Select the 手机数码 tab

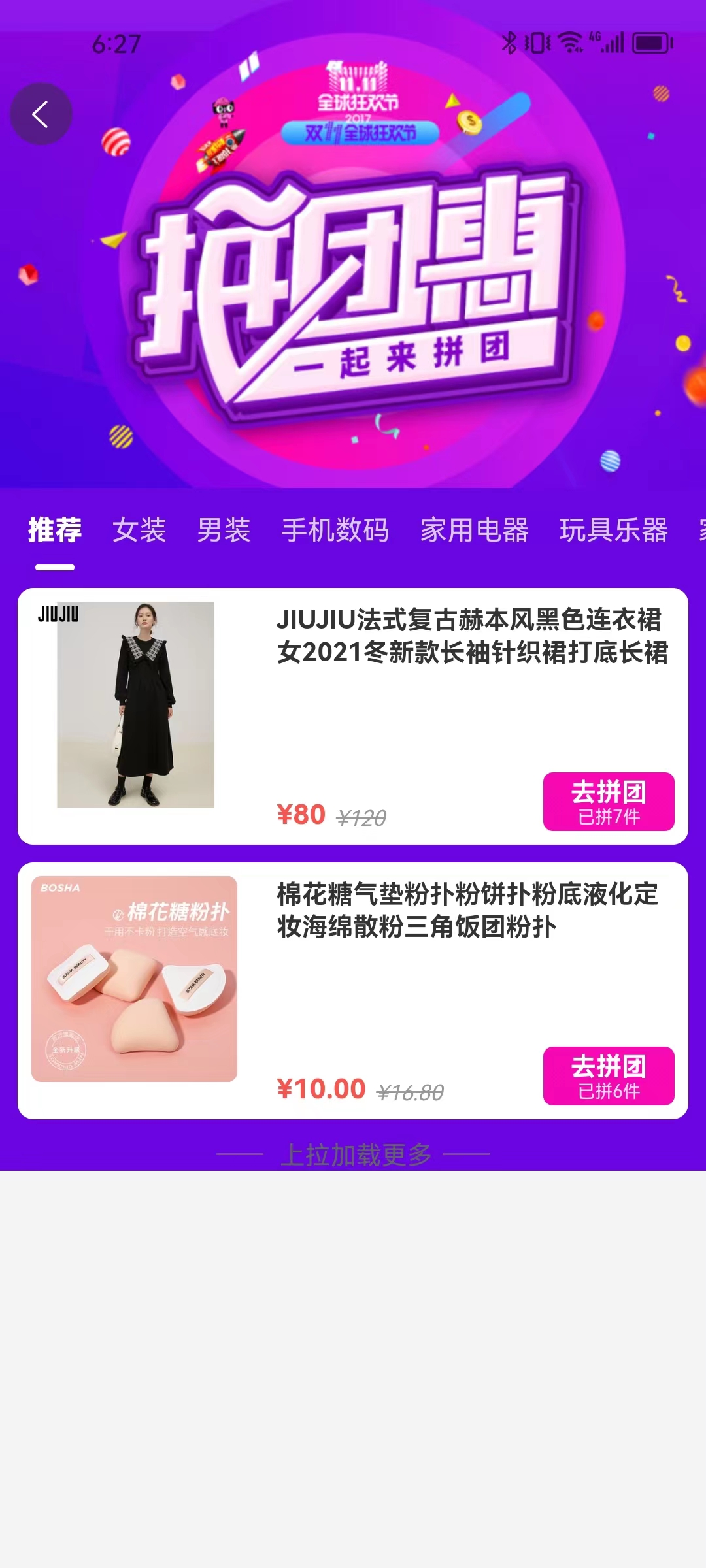[x=335, y=530]
